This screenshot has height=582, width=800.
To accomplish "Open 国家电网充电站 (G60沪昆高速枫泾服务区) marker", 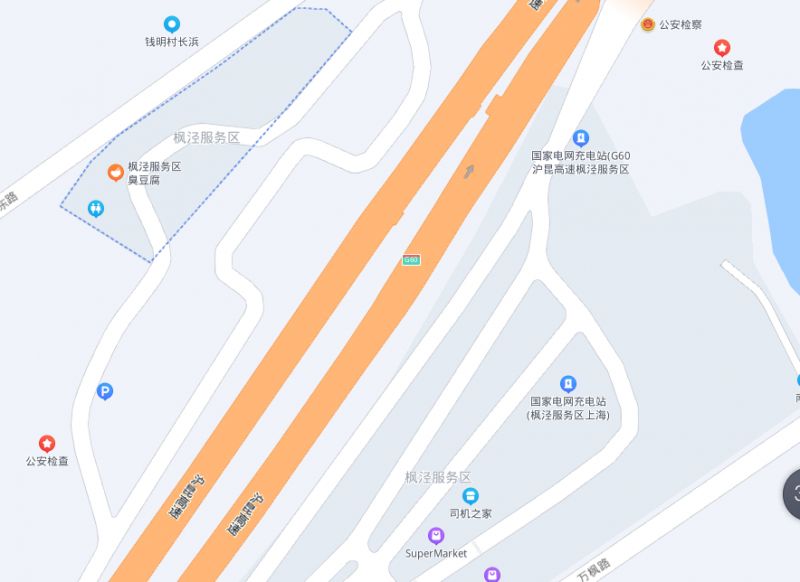I will pyautogui.click(x=580, y=138).
